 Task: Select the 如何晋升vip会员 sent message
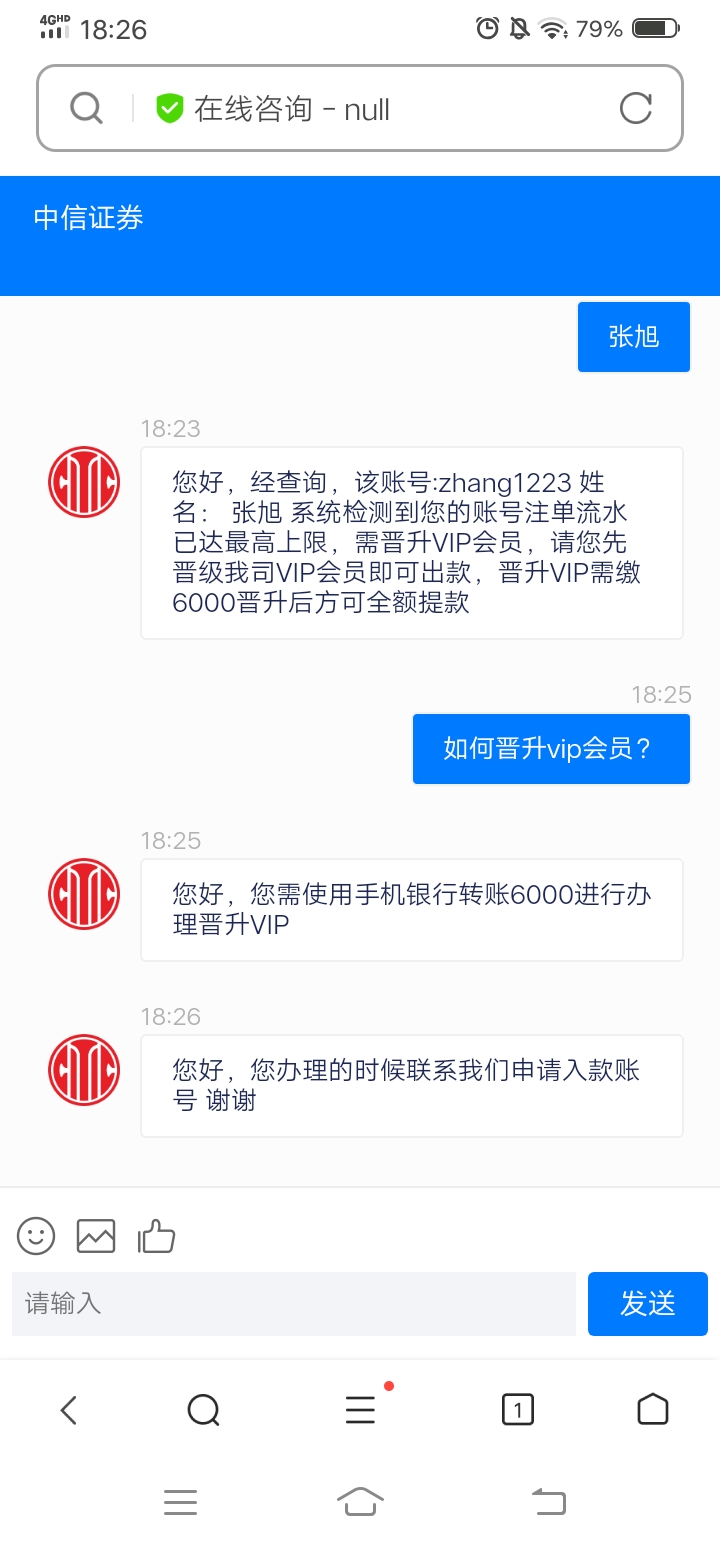point(551,748)
